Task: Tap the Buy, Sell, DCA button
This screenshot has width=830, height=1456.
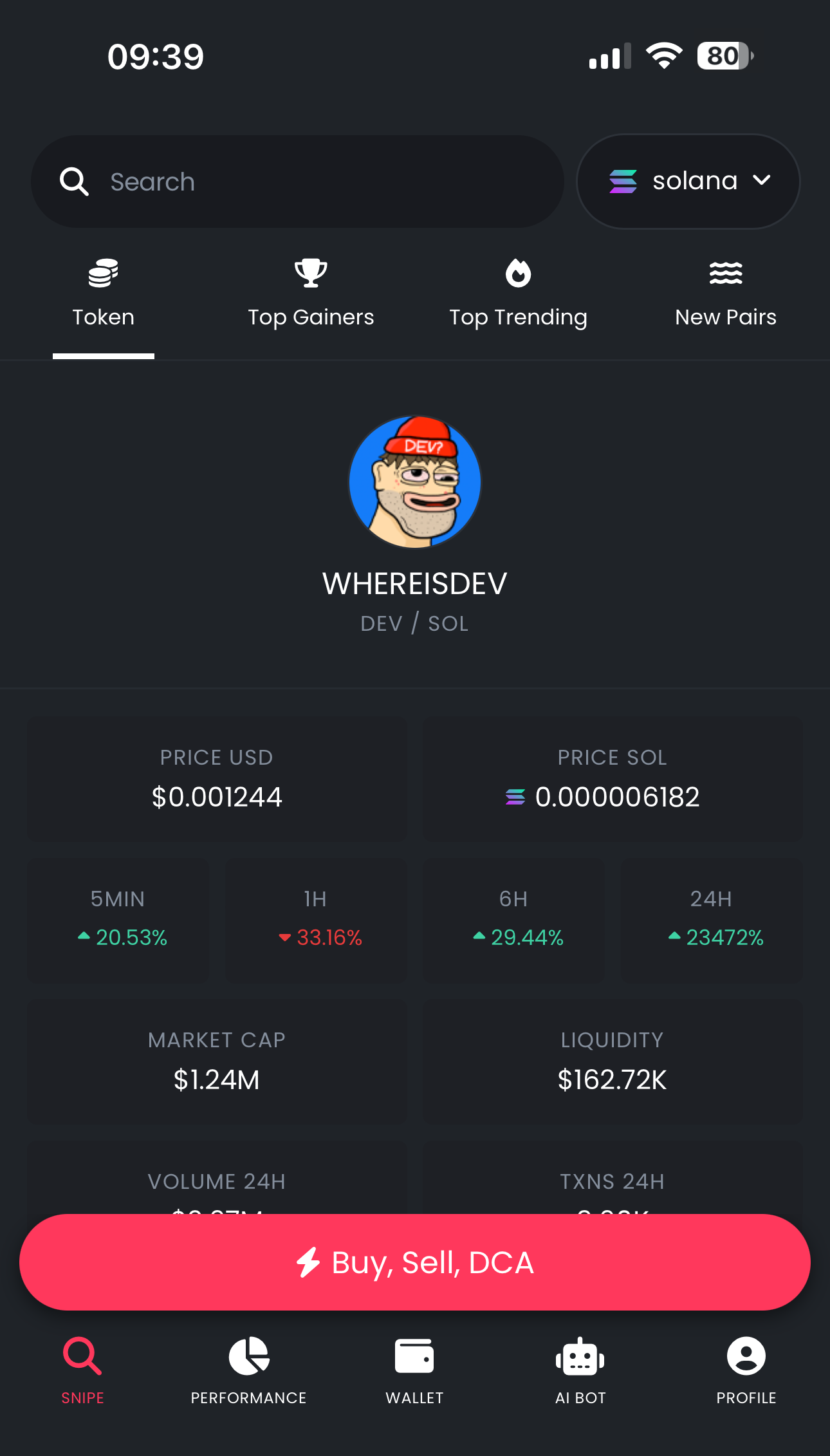Action: 415,1262
